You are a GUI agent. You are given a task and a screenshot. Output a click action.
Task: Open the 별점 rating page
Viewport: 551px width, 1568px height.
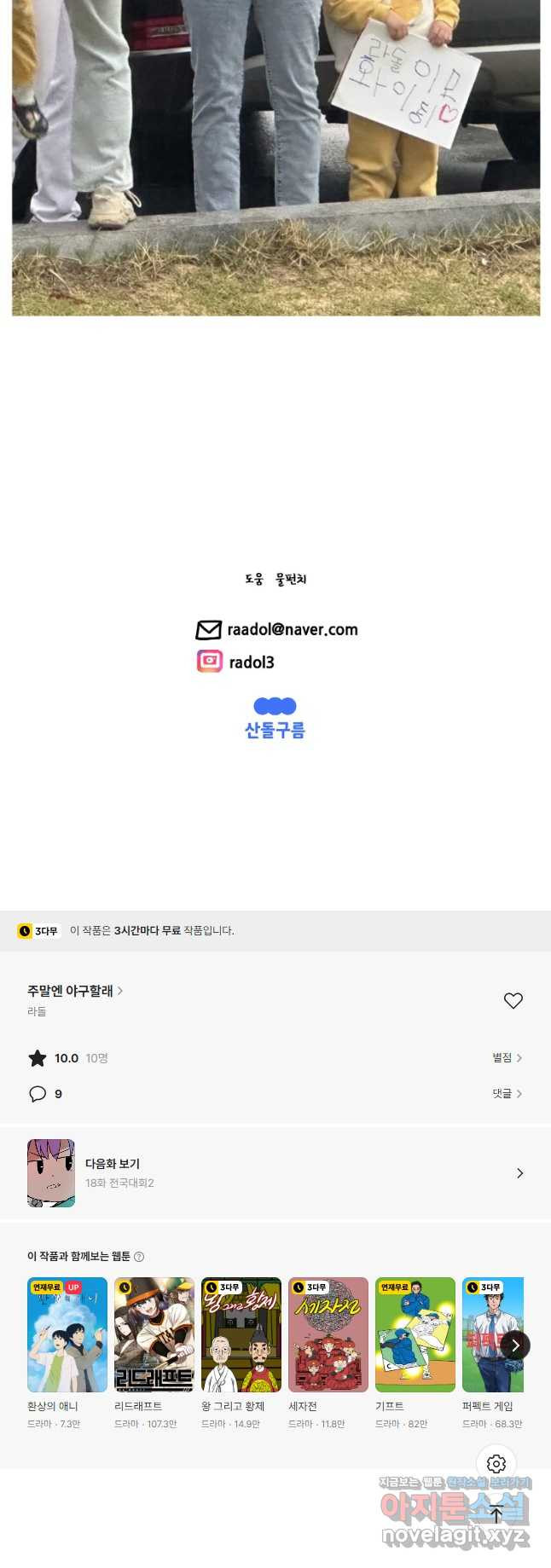[507, 1057]
